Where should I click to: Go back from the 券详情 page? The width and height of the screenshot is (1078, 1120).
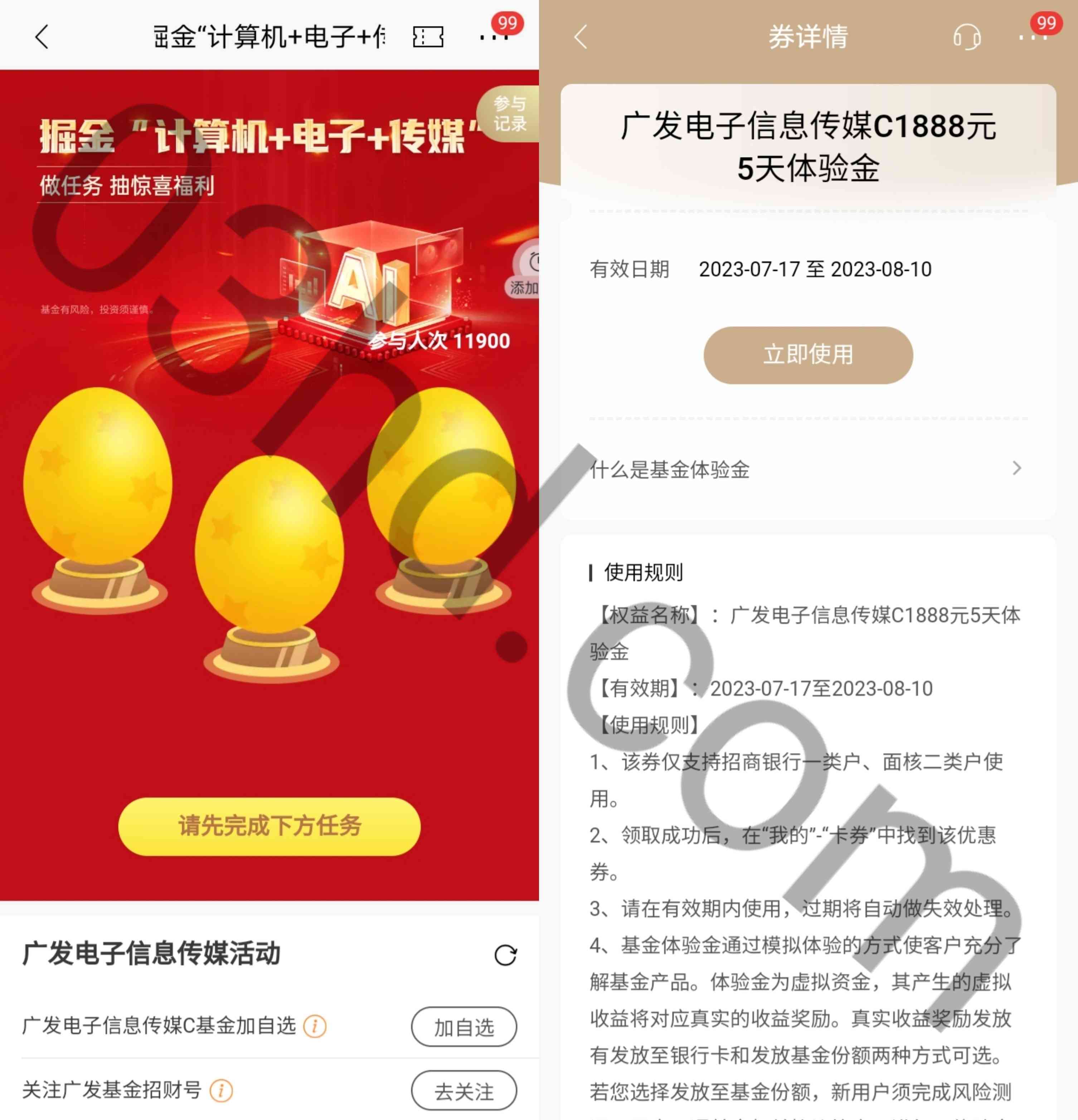[581, 37]
